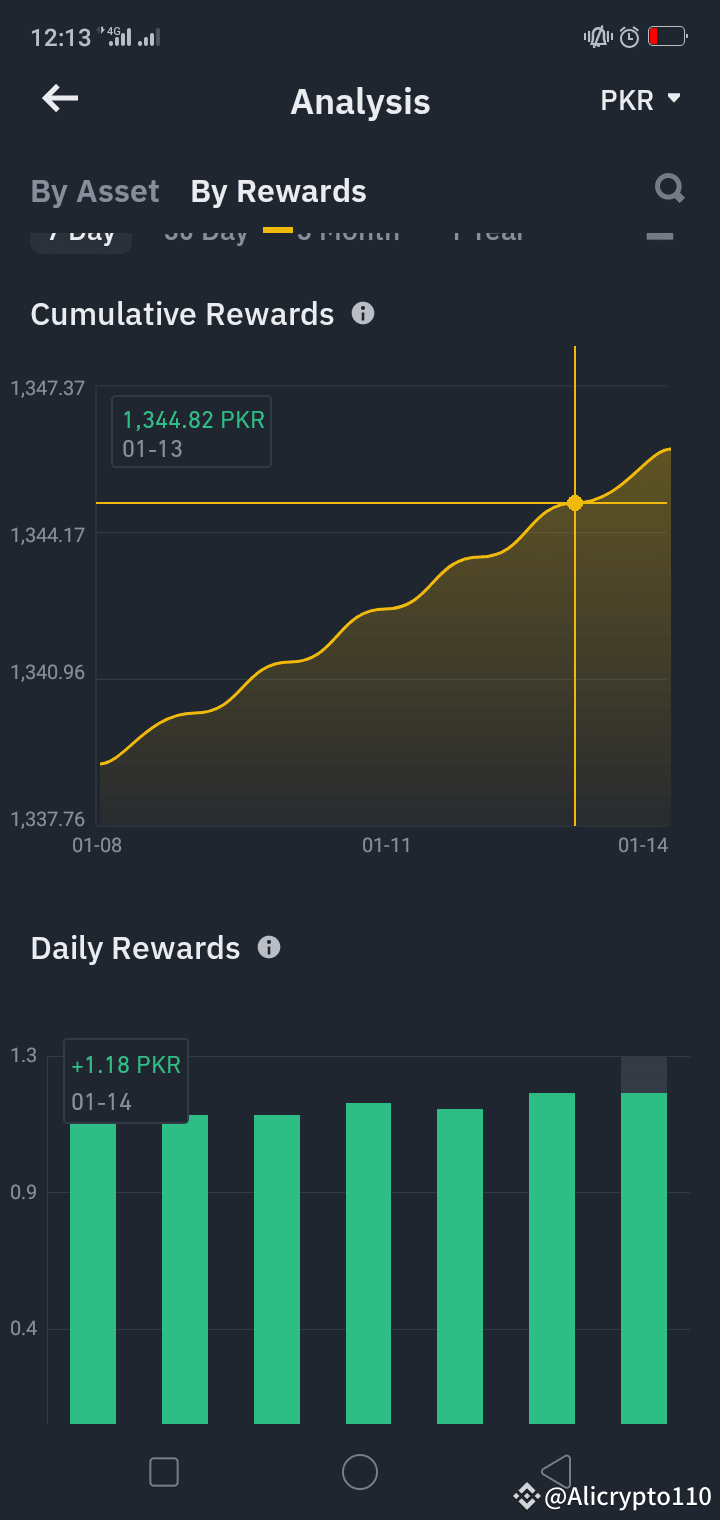Select the By Rewards tab
720x1520 pixels.
click(x=278, y=190)
